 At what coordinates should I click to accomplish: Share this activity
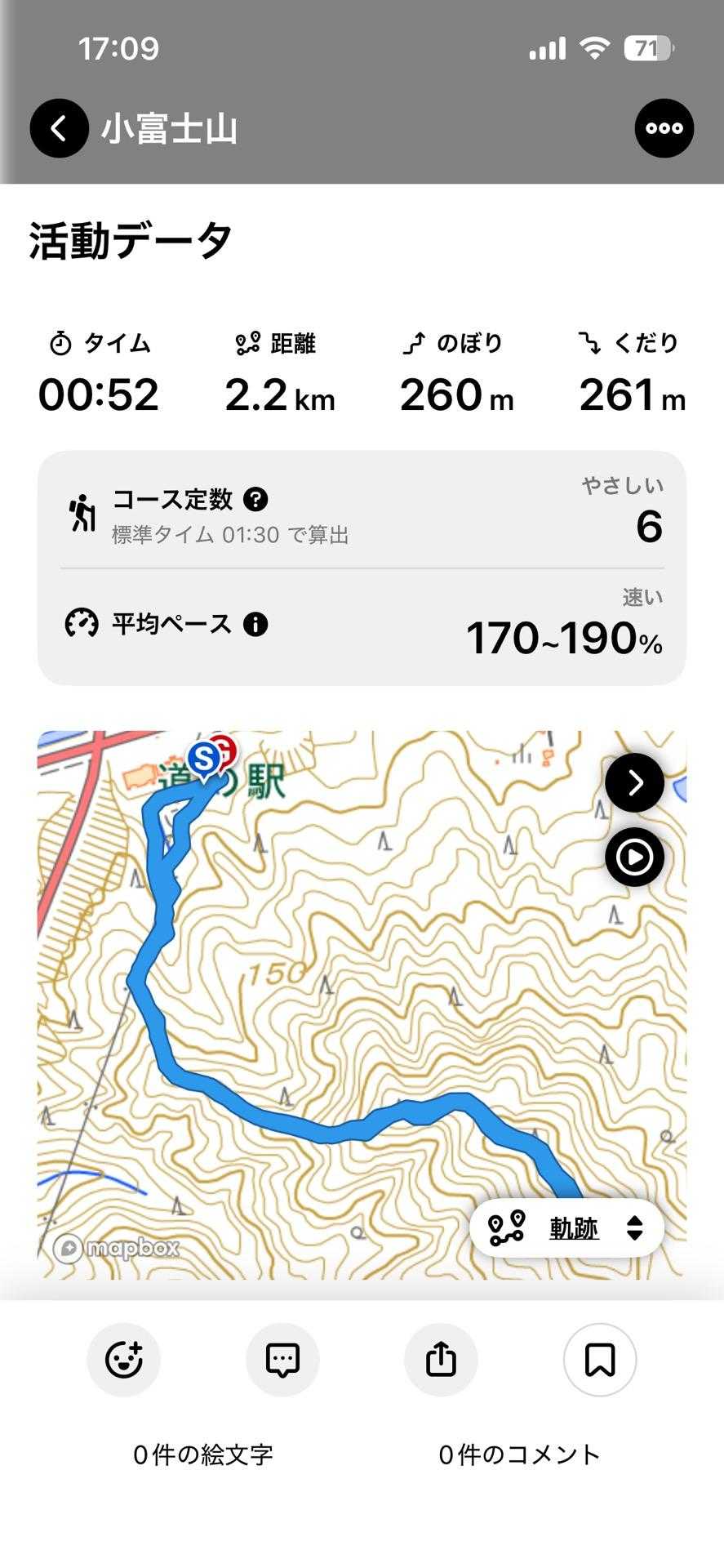(x=441, y=1360)
